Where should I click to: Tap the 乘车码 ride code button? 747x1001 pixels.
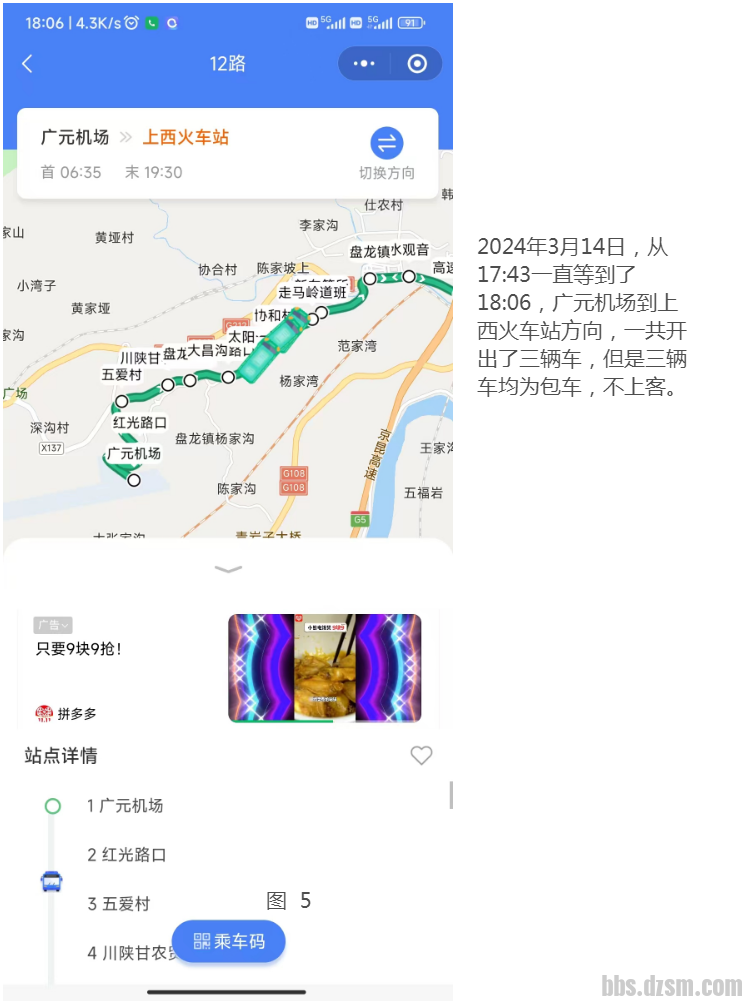click(x=228, y=941)
